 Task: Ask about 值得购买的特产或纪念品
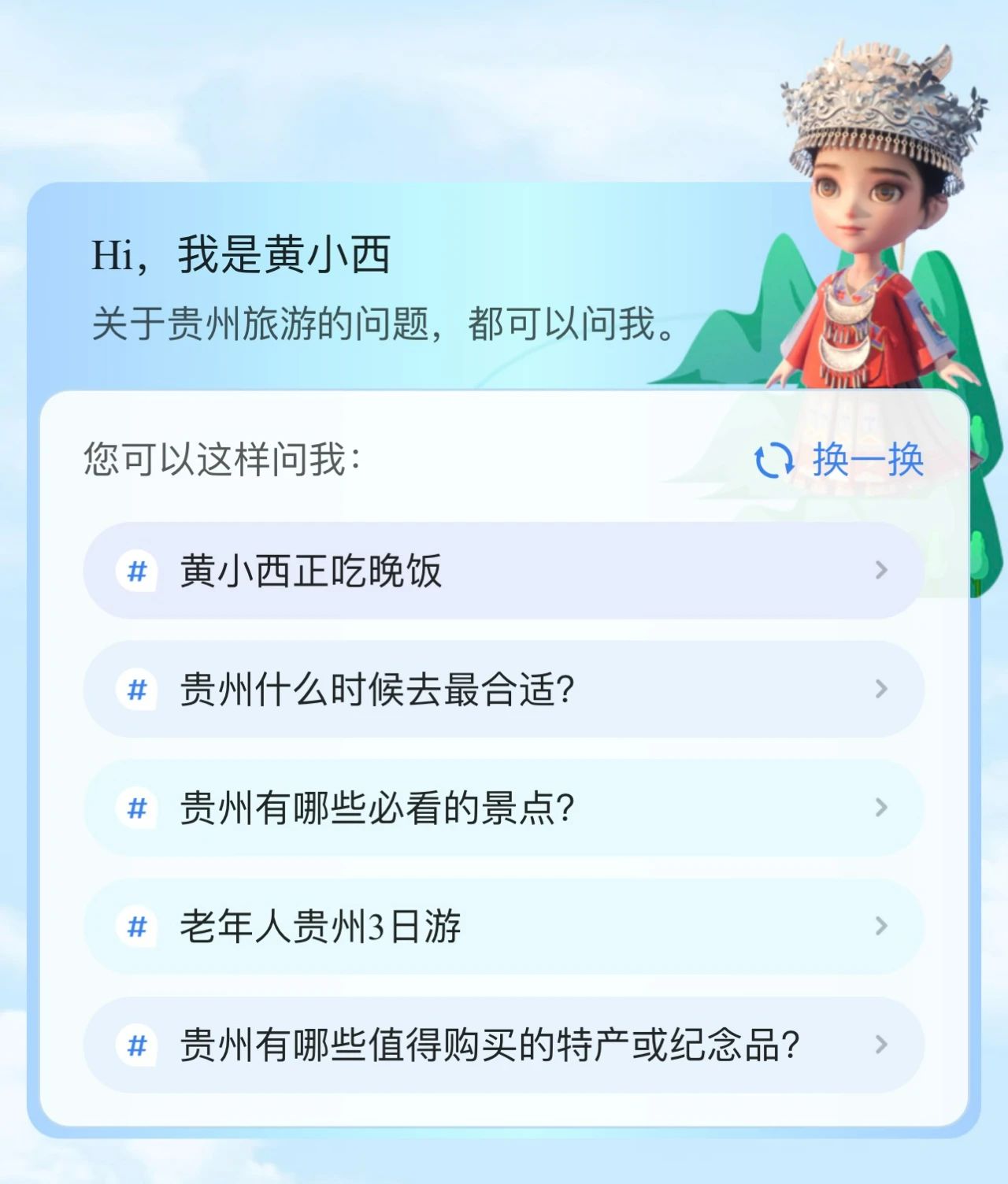click(x=503, y=1045)
